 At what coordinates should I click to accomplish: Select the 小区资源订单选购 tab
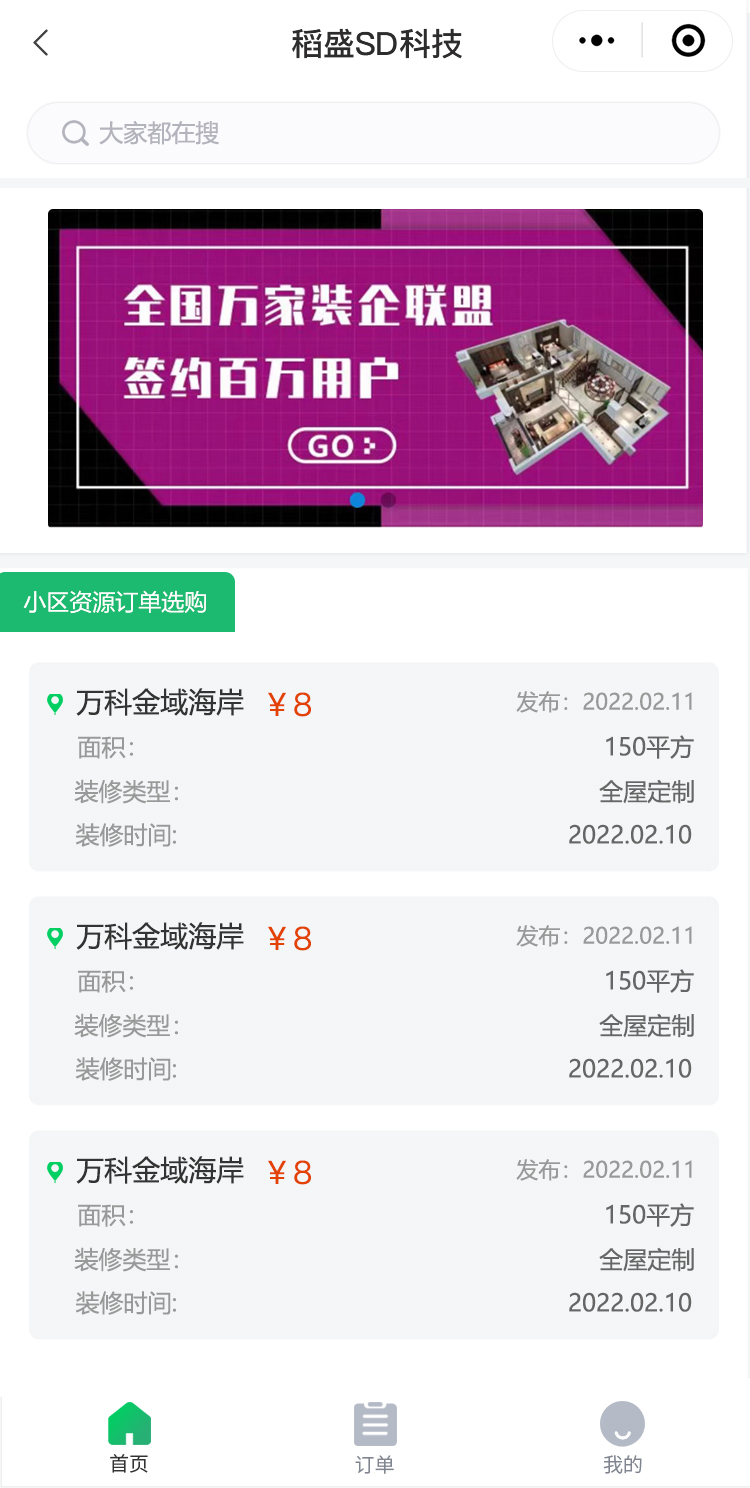click(x=117, y=602)
